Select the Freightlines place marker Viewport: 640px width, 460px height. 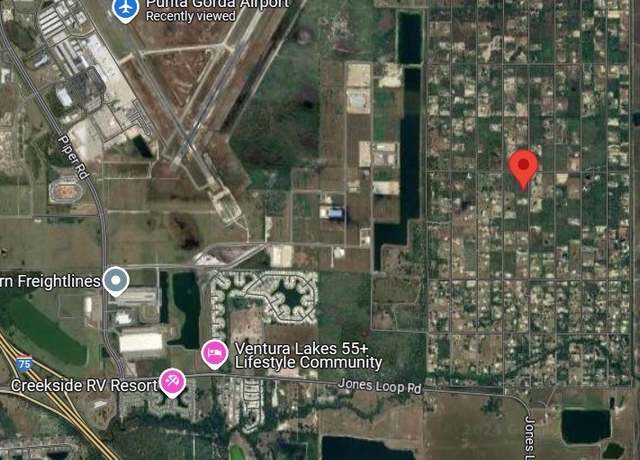coord(117,282)
